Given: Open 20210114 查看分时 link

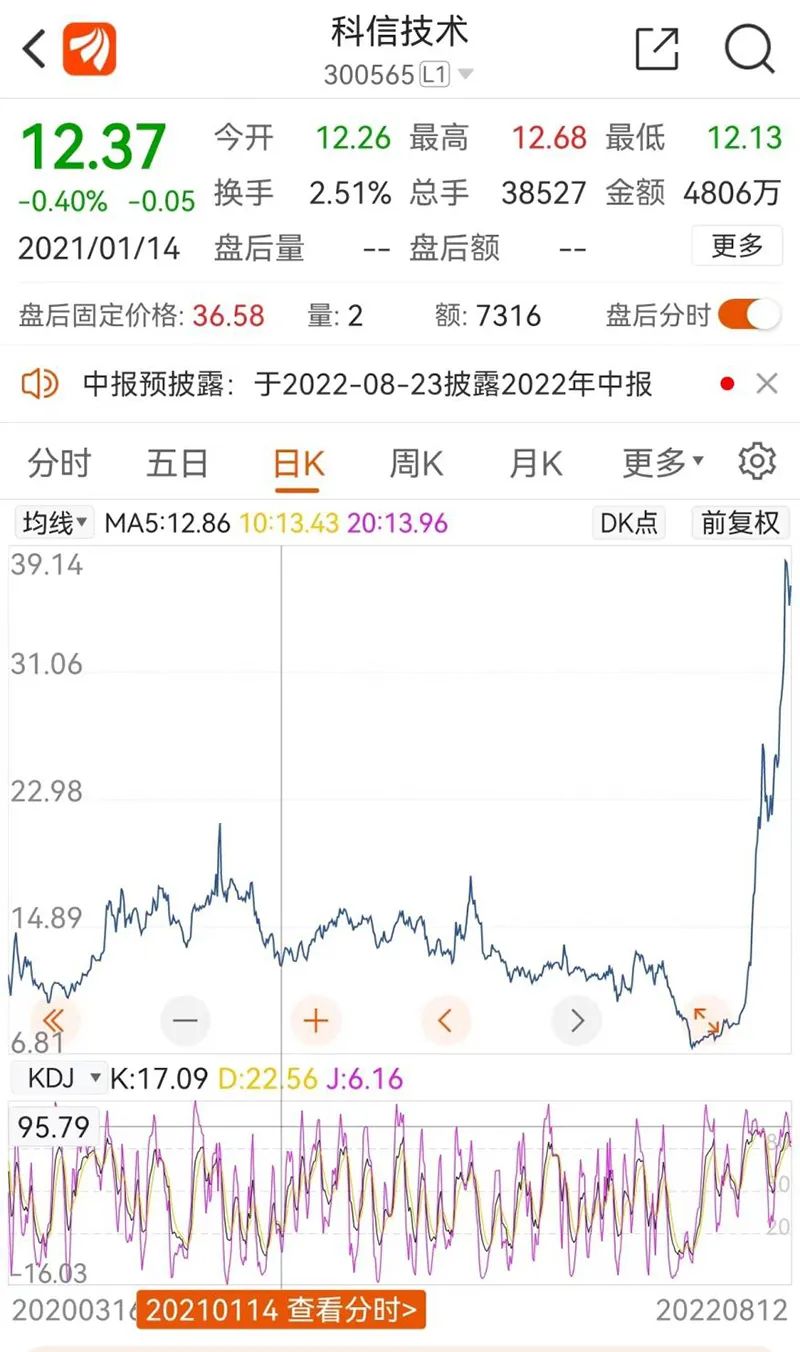Looking at the screenshot, I should click(281, 1309).
